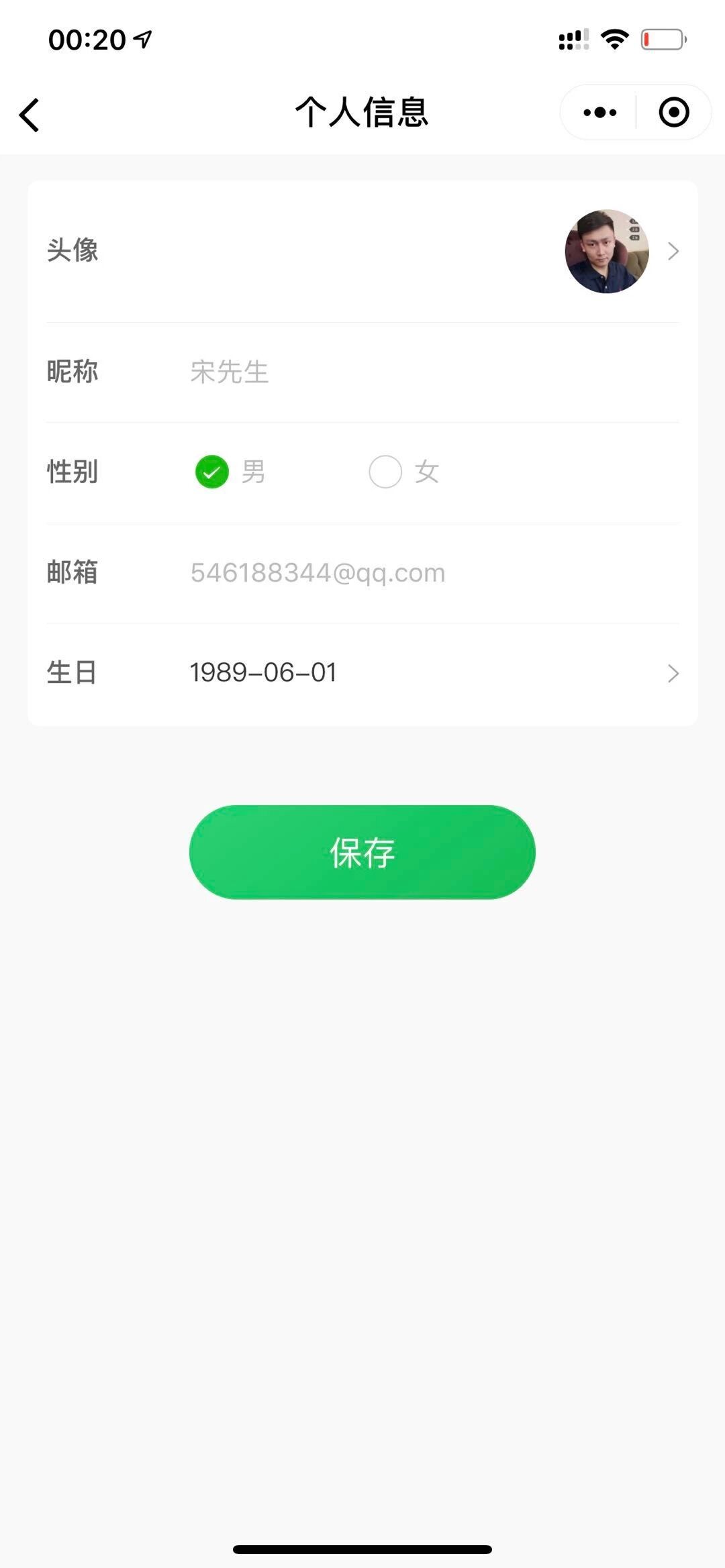Change the 头像 profile picture
This screenshot has width=725, height=1568.
tap(607, 252)
